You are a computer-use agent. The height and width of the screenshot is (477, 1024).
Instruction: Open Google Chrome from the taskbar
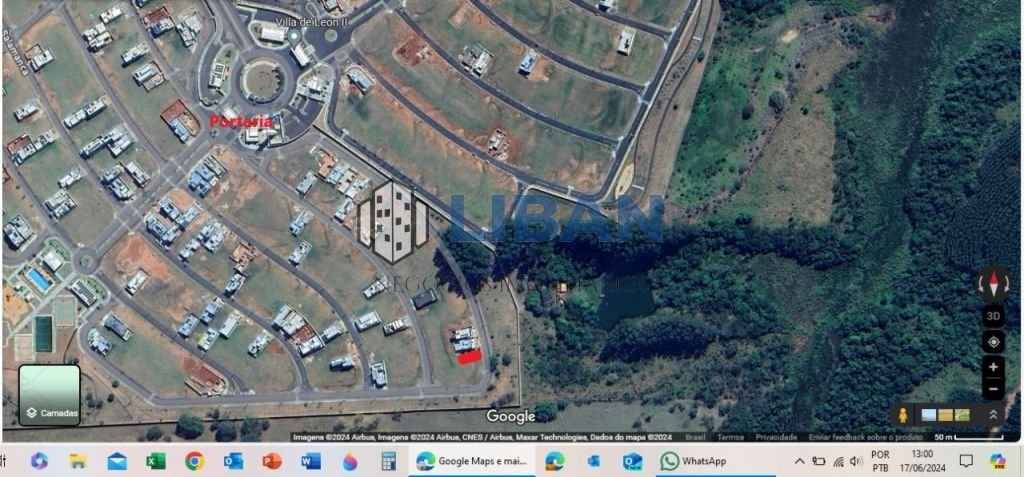tap(195, 461)
